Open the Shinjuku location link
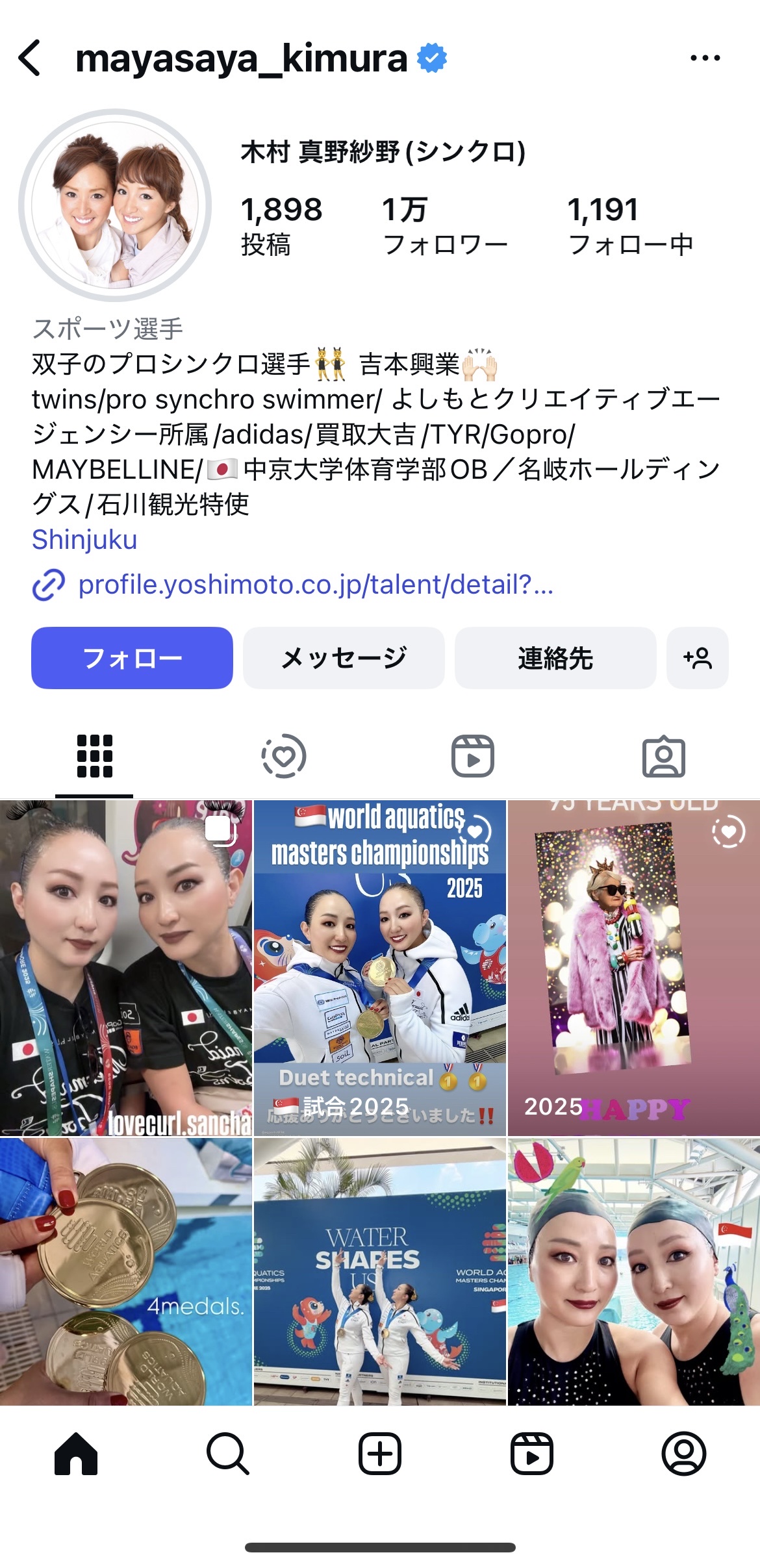The height and width of the screenshot is (1568, 760). [x=84, y=540]
